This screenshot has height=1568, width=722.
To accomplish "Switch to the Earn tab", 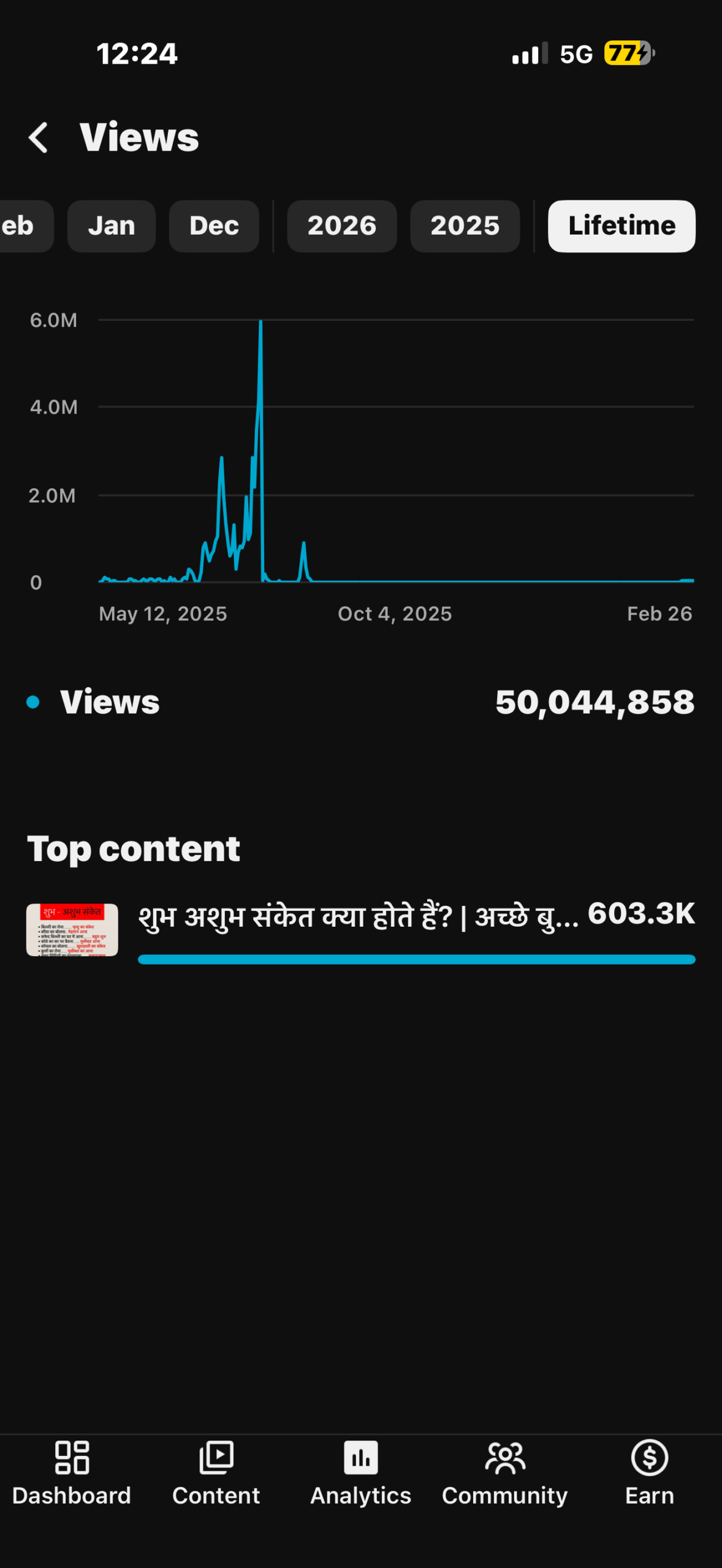I will pos(649,1472).
